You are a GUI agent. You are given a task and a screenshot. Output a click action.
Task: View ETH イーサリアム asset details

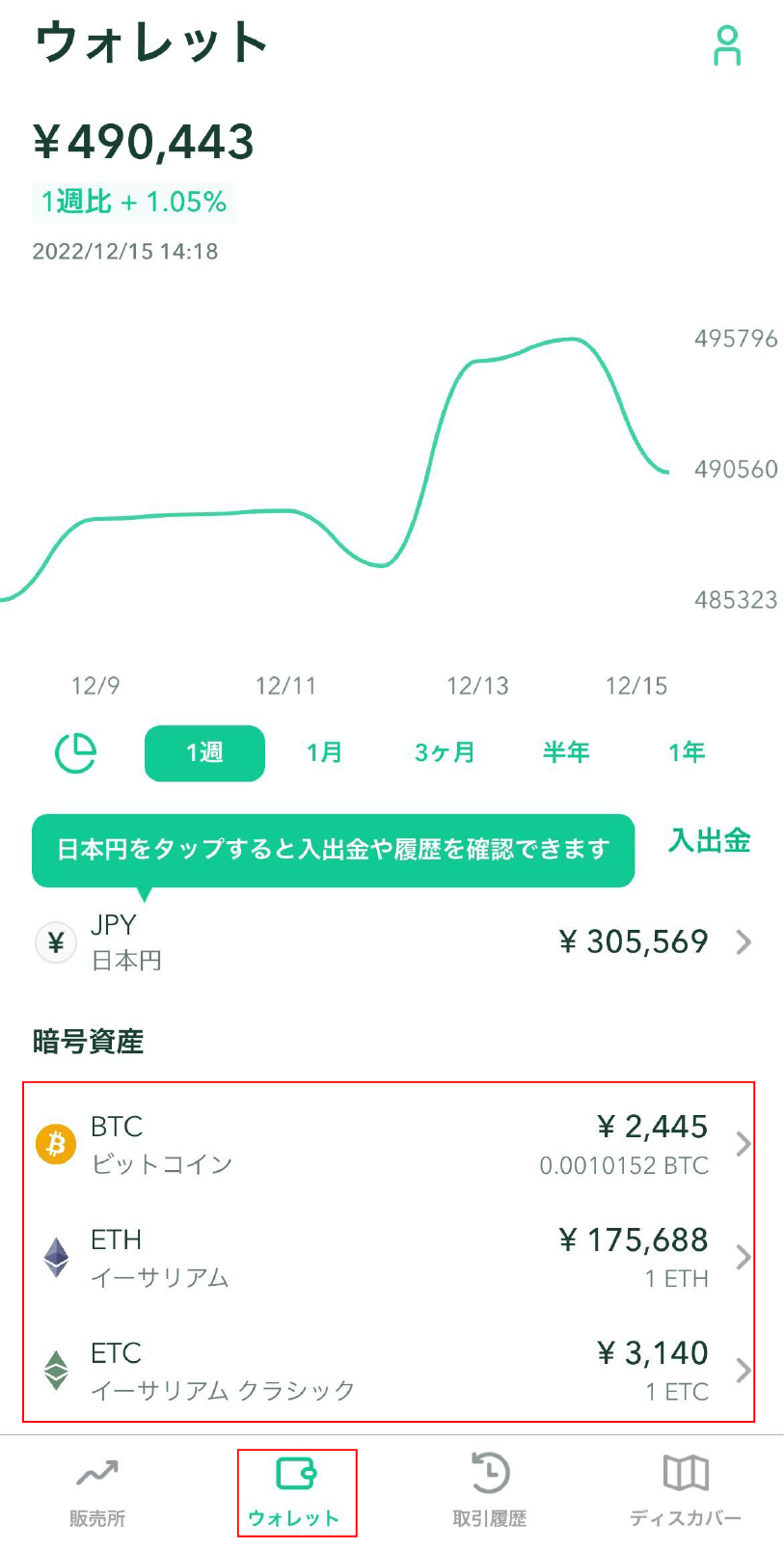[x=392, y=1258]
